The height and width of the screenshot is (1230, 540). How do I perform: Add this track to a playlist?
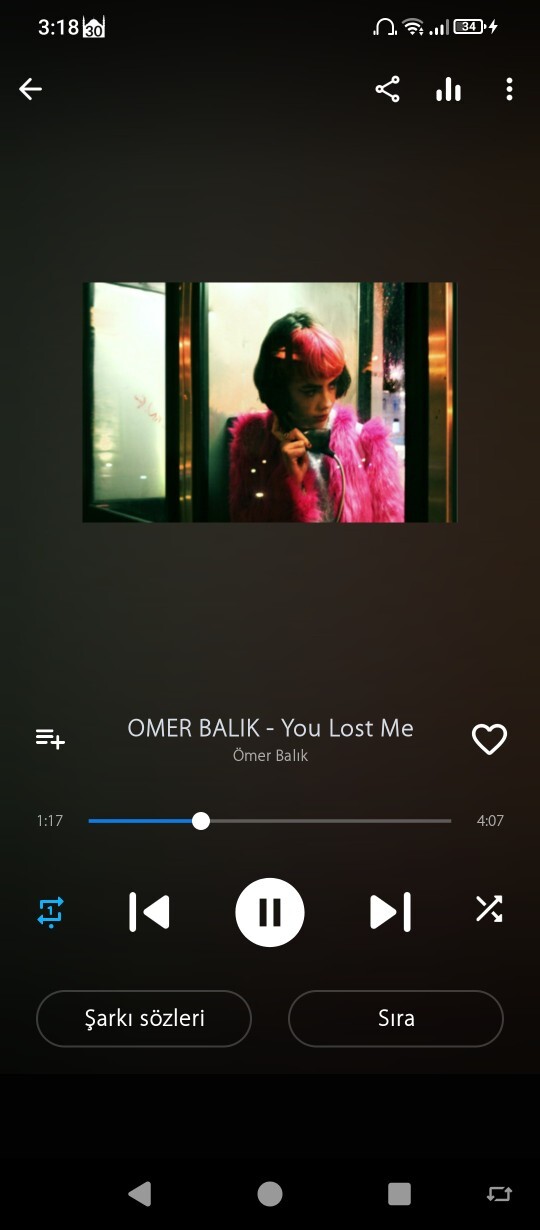point(51,739)
